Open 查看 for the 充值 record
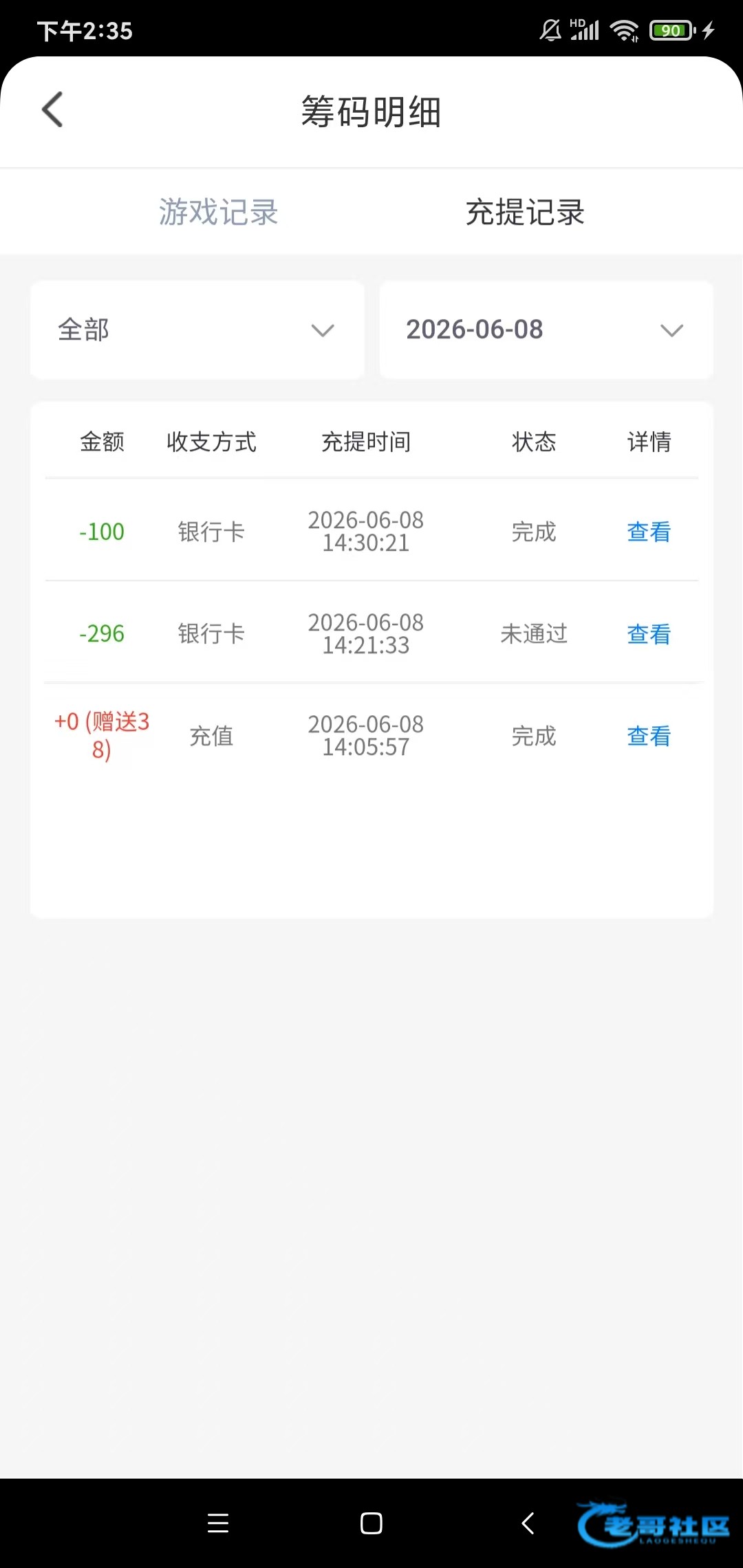Image resolution: width=743 pixels, height=1568 pixels. [x=649, y=737]
